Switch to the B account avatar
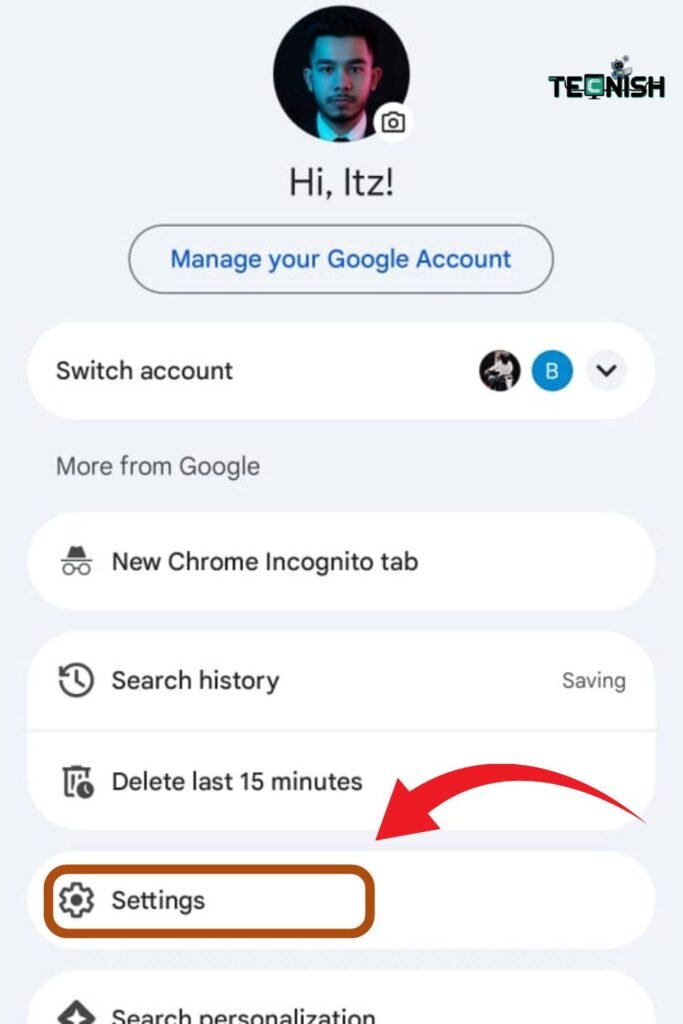 552,371
